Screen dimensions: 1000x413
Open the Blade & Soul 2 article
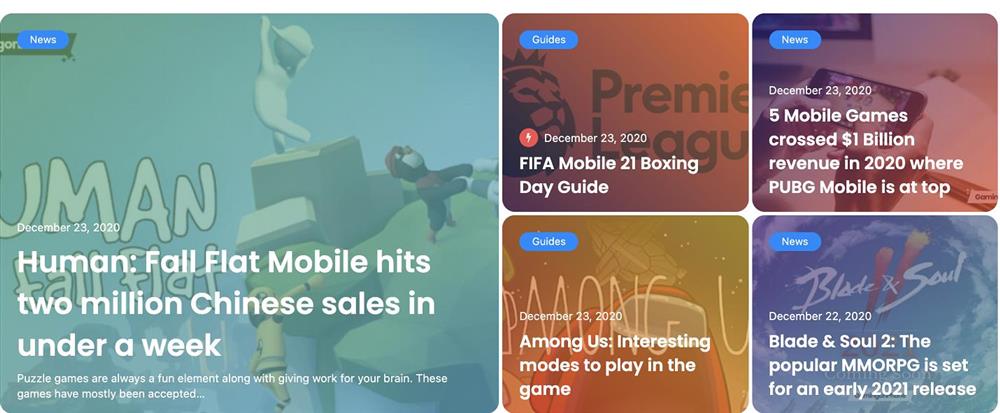click(x=871, y=365)
